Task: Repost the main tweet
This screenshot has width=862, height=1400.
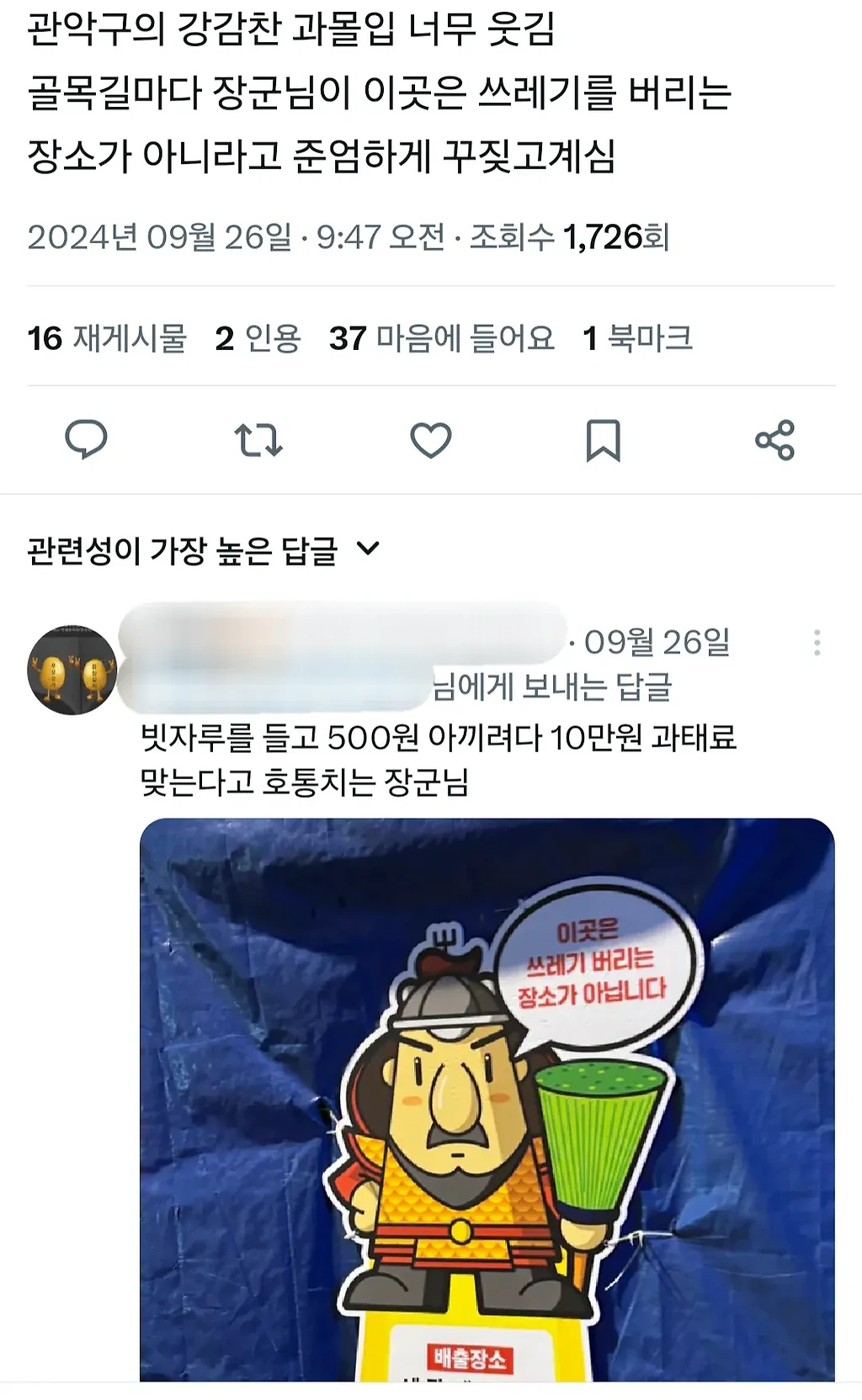Action: [258, 440]
